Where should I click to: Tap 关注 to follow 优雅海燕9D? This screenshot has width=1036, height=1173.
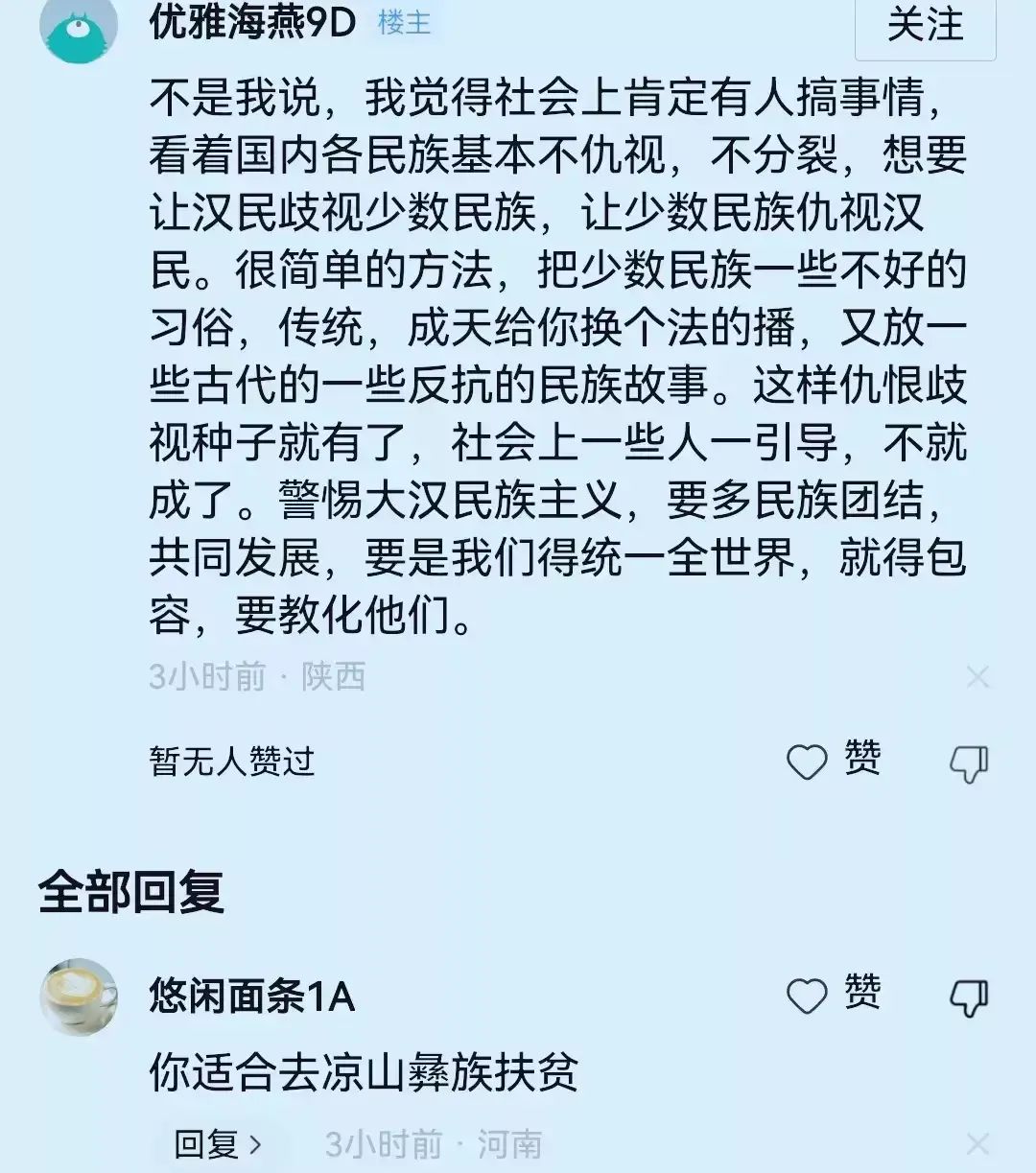click(925, 25)
